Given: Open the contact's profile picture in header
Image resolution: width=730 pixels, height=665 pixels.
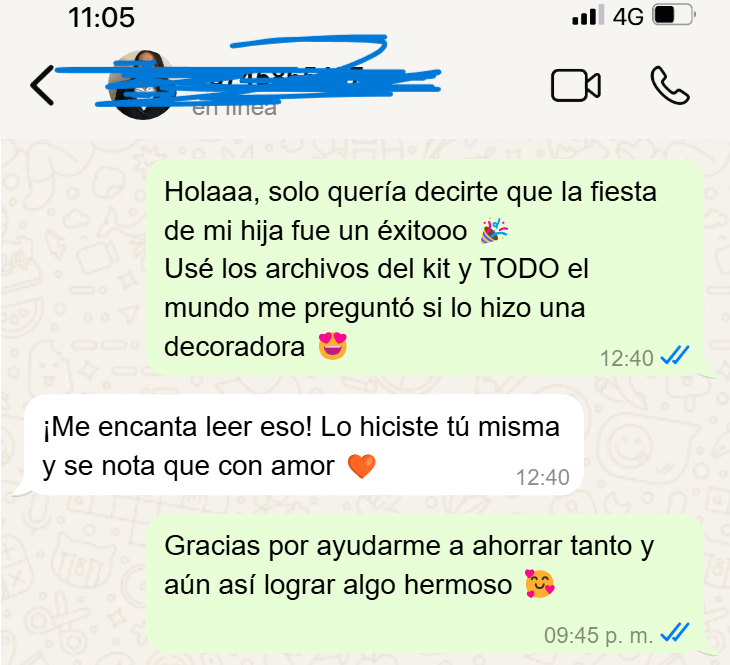Looking at the screenshot, I should coord(146,84).
